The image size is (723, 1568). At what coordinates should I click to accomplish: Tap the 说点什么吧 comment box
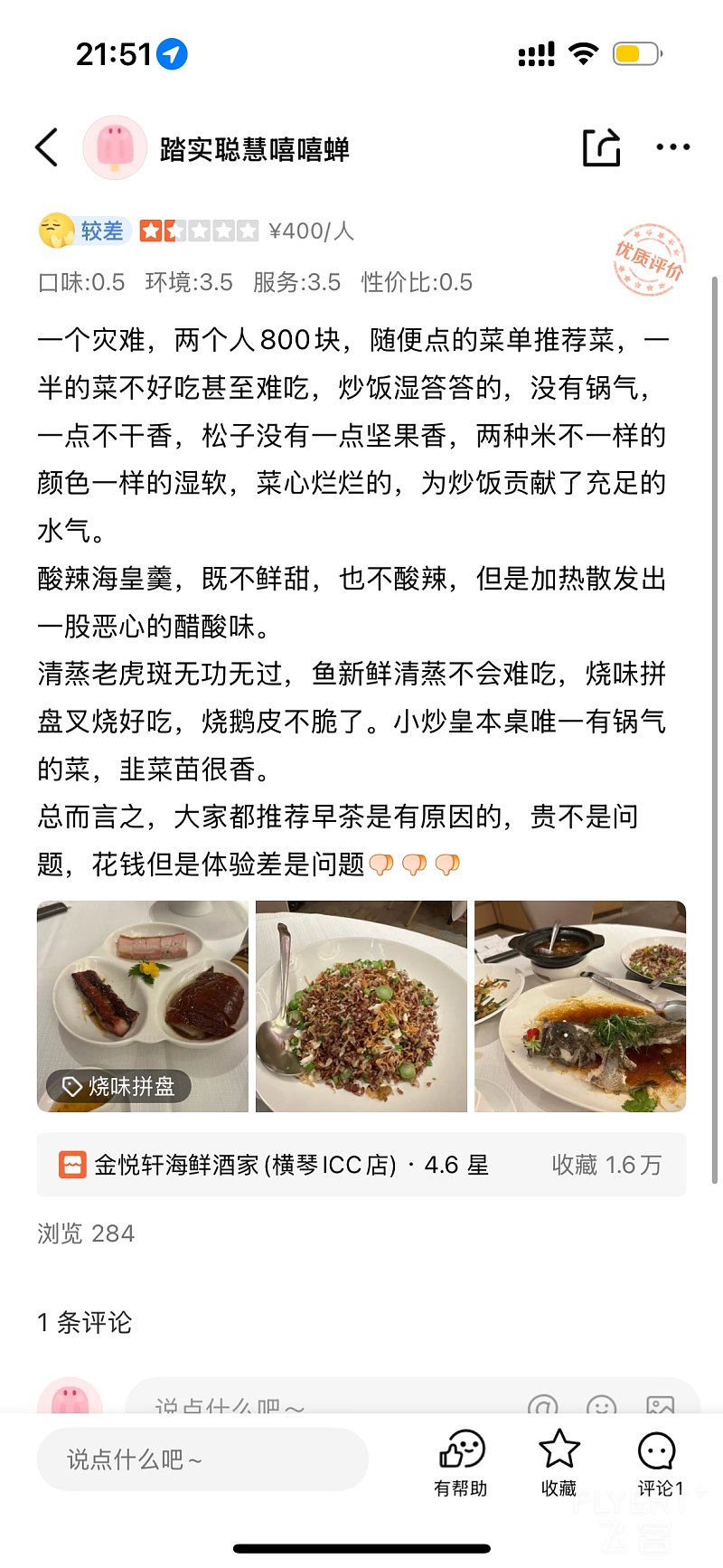[202, 1459]
